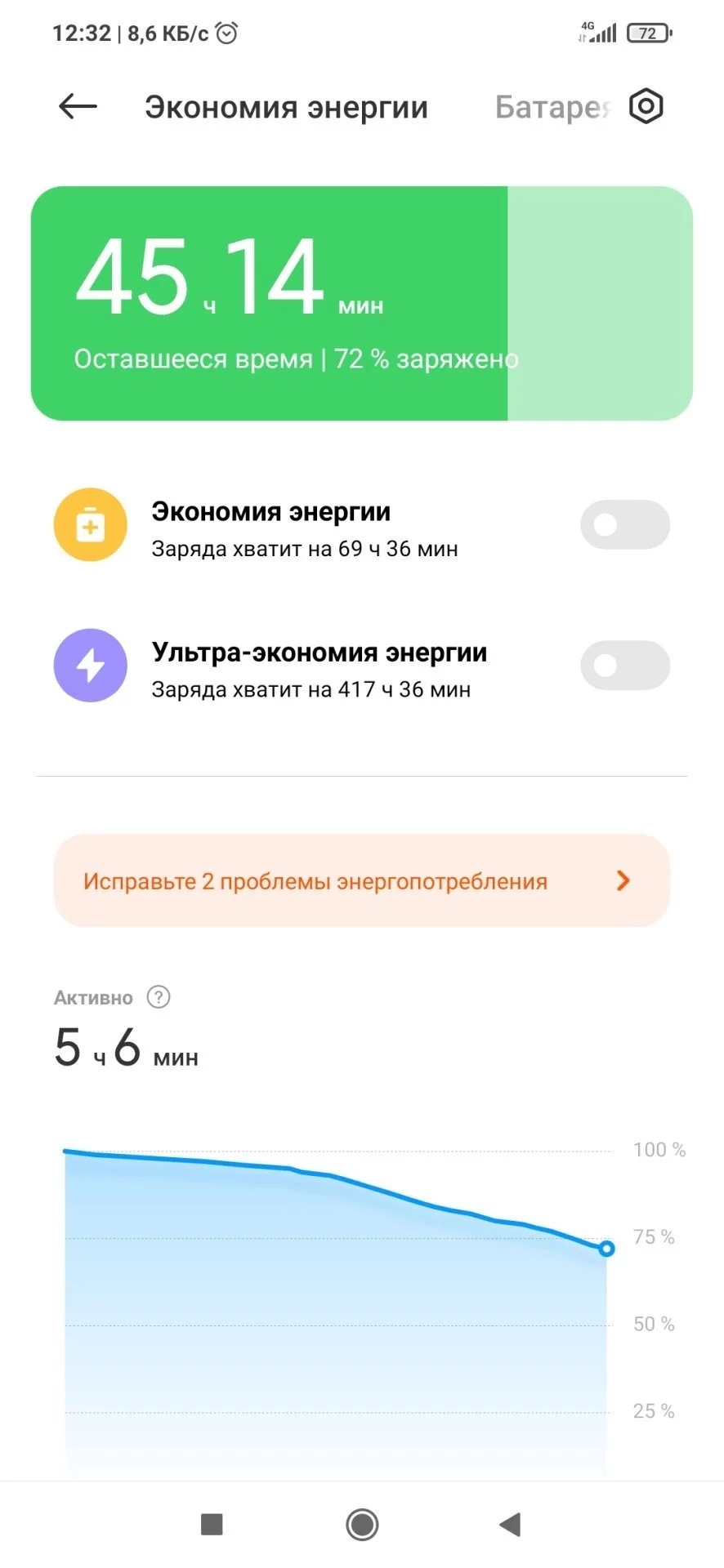
Task: Switch to the Батарея tab
Action: 552,106
